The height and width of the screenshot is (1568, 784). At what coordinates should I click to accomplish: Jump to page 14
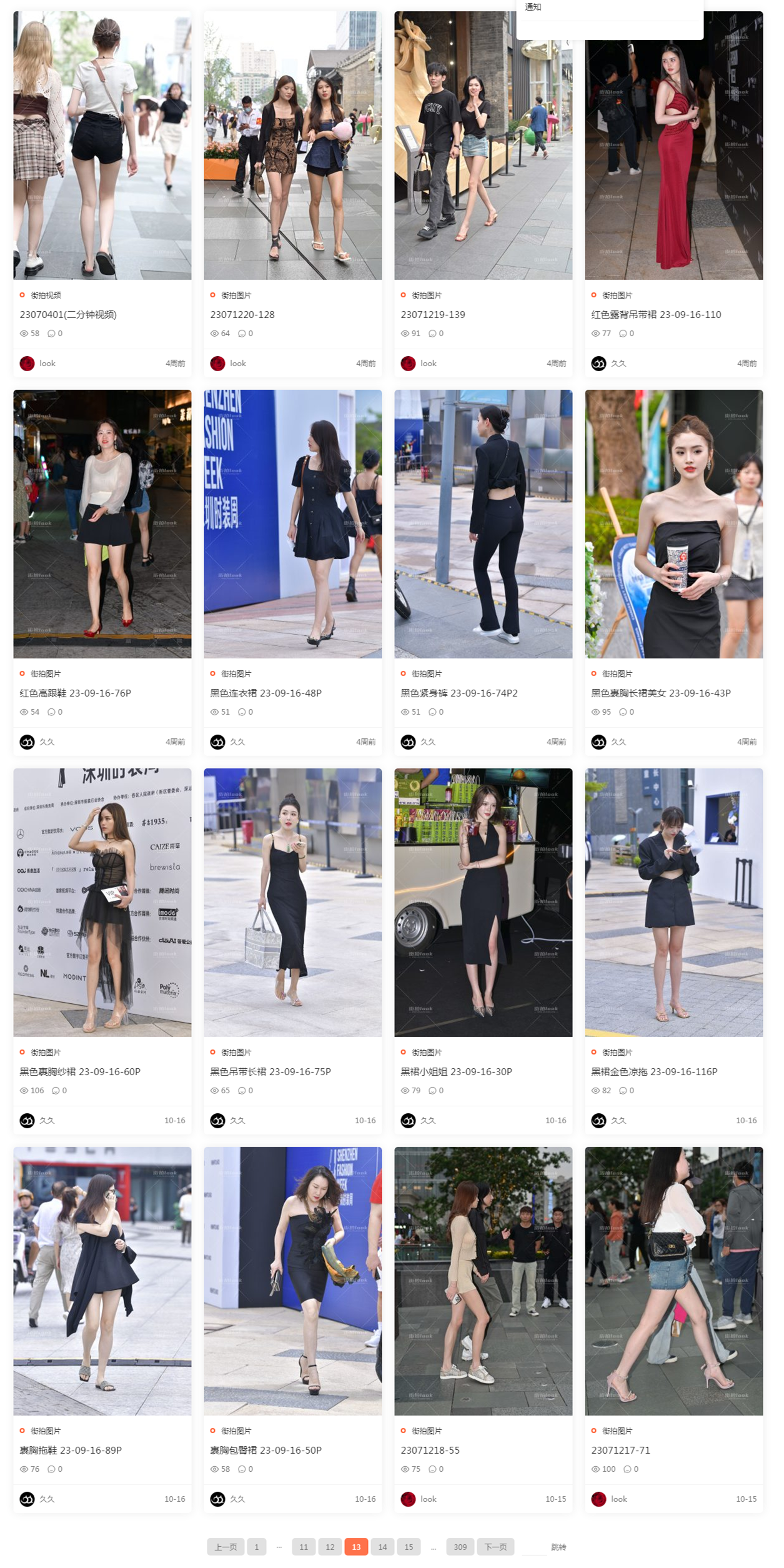tap(382, 1547)
